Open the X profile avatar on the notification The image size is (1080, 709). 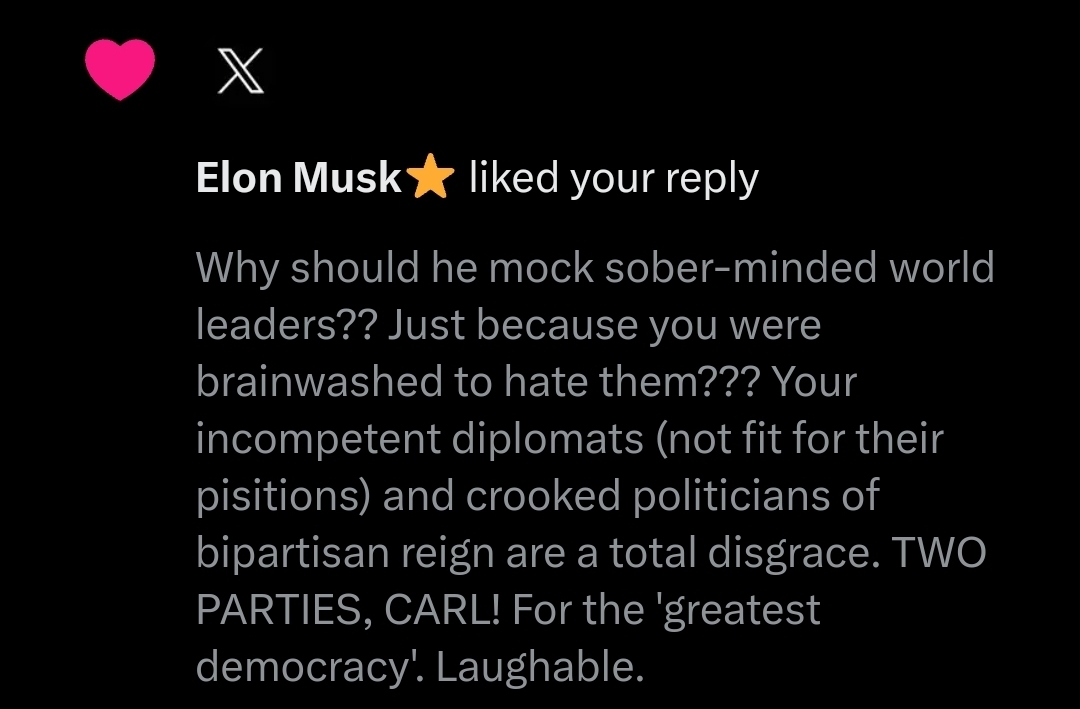[x=240, y=72]
